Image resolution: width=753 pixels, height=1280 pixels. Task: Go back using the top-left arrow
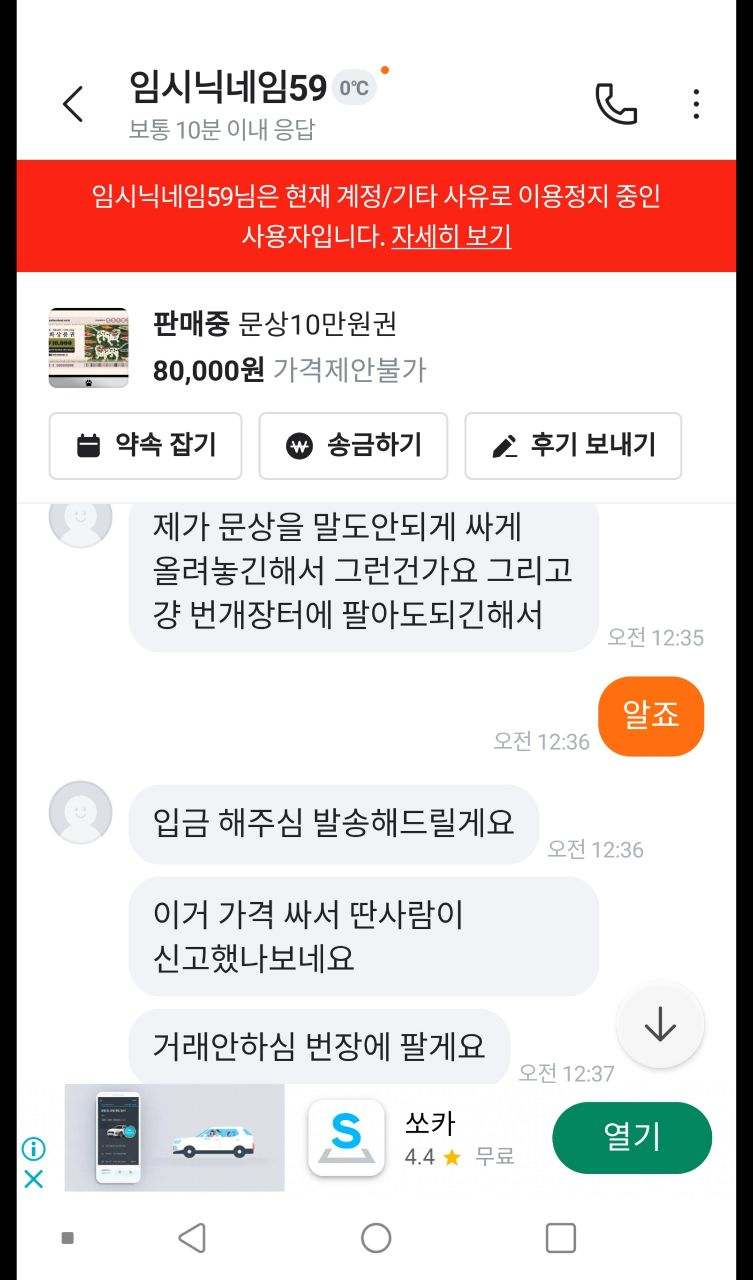tap(73, 104)
